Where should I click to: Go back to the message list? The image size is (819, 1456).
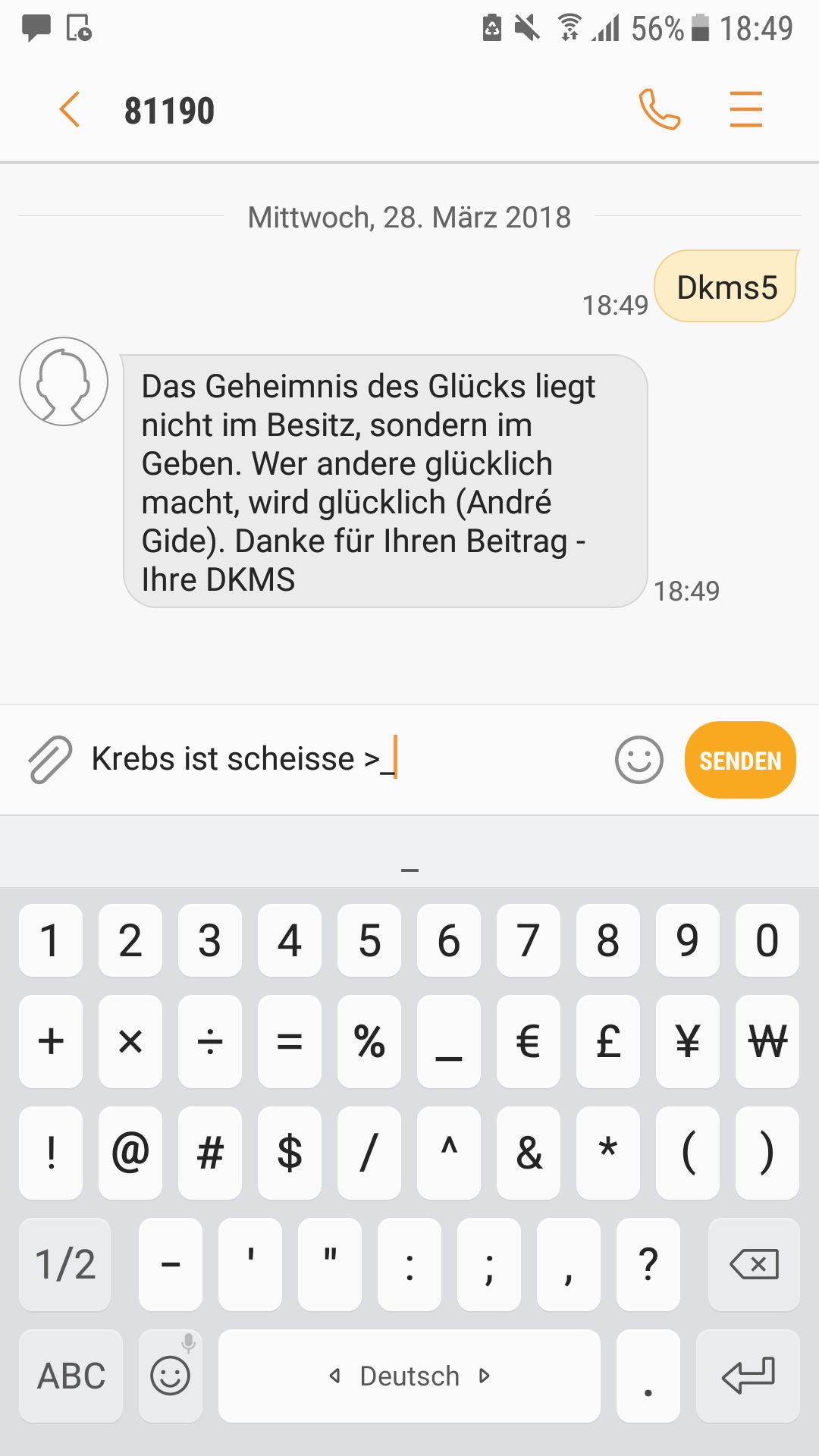click(x=70, y=110)
